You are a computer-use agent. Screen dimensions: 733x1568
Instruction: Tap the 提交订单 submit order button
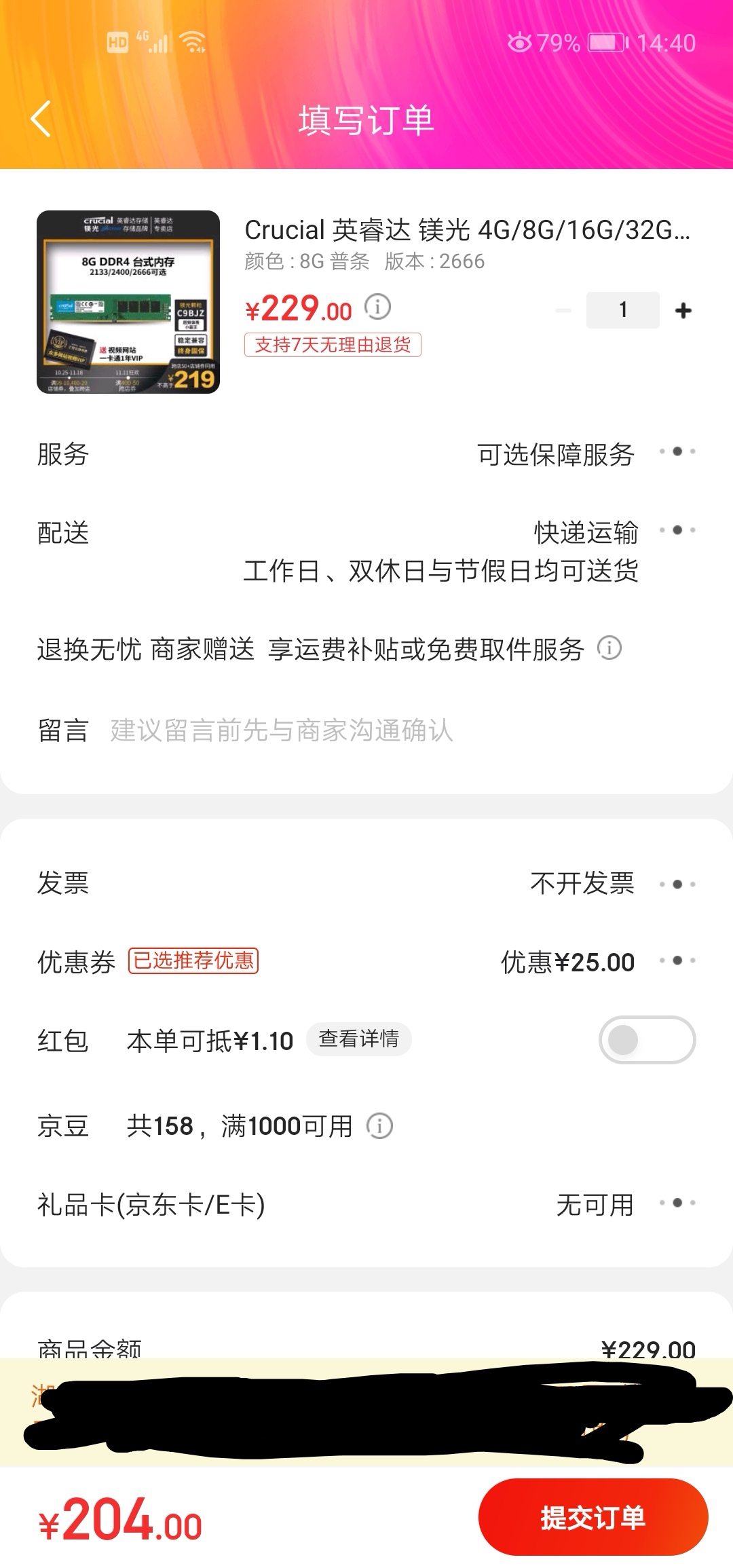pyautogui.click(x=594, y=1518)
